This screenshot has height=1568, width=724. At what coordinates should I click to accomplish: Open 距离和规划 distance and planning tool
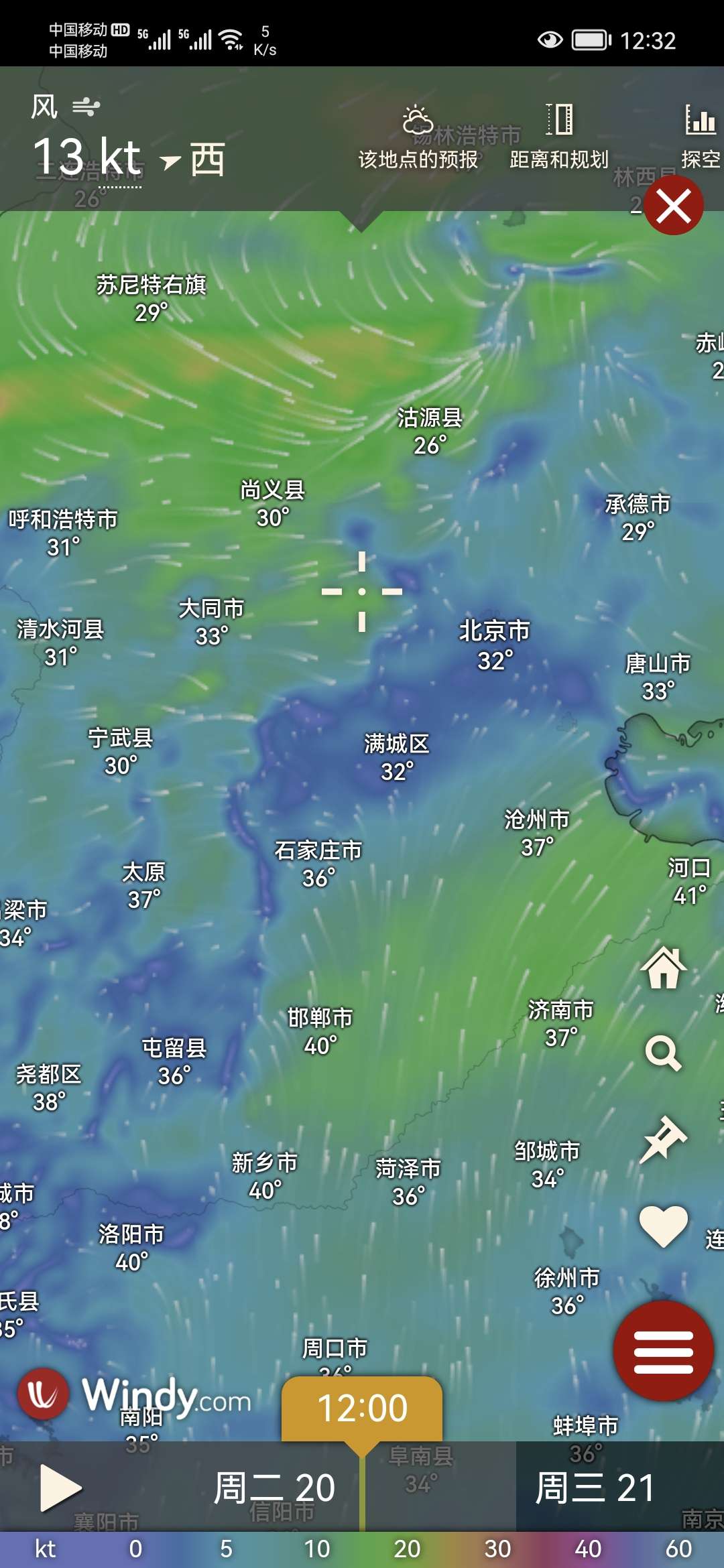coord(558,137)
